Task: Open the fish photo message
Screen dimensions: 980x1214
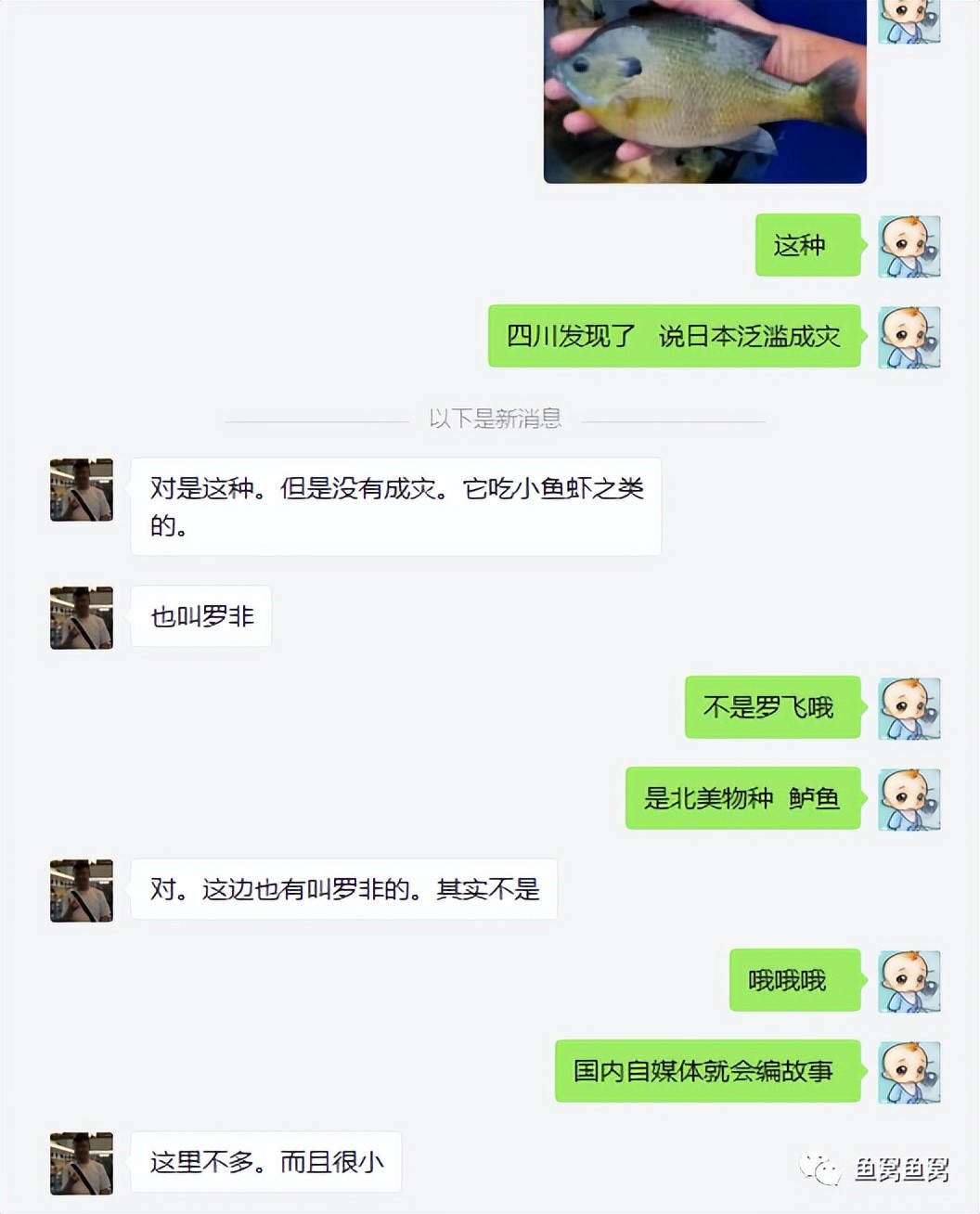Action: click(704, 91)
